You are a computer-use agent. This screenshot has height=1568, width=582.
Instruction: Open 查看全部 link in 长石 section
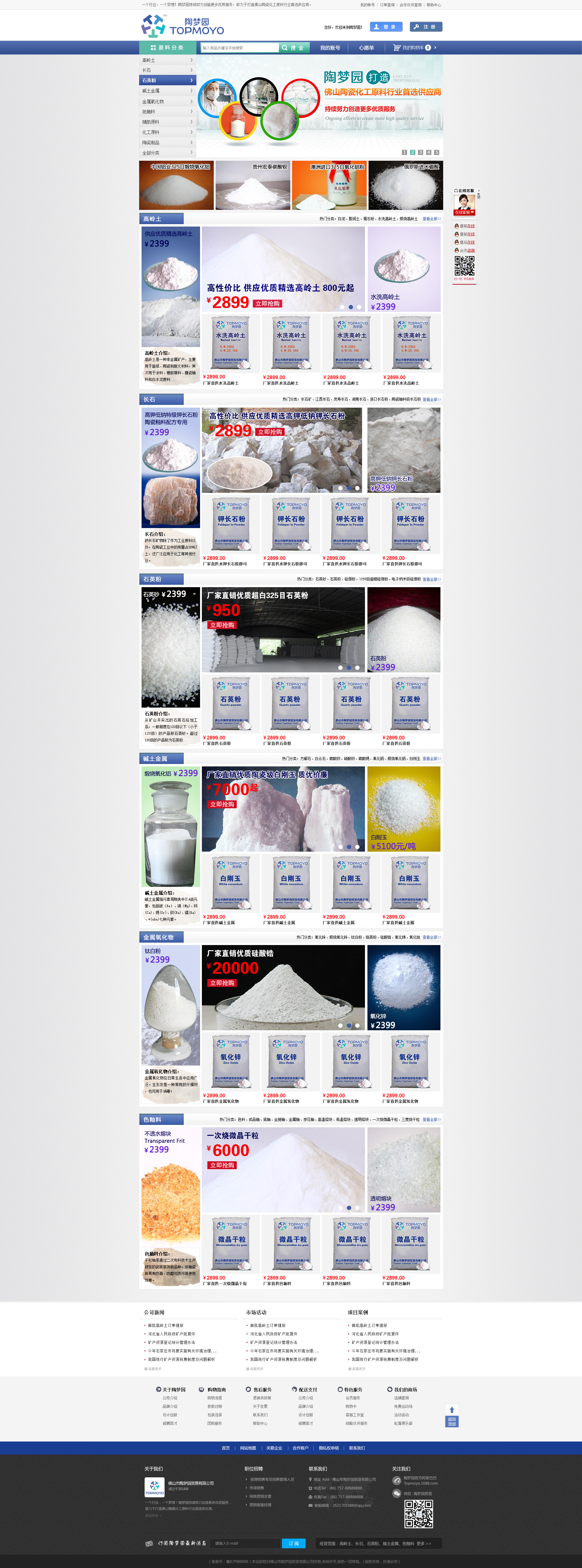point(431,399)
